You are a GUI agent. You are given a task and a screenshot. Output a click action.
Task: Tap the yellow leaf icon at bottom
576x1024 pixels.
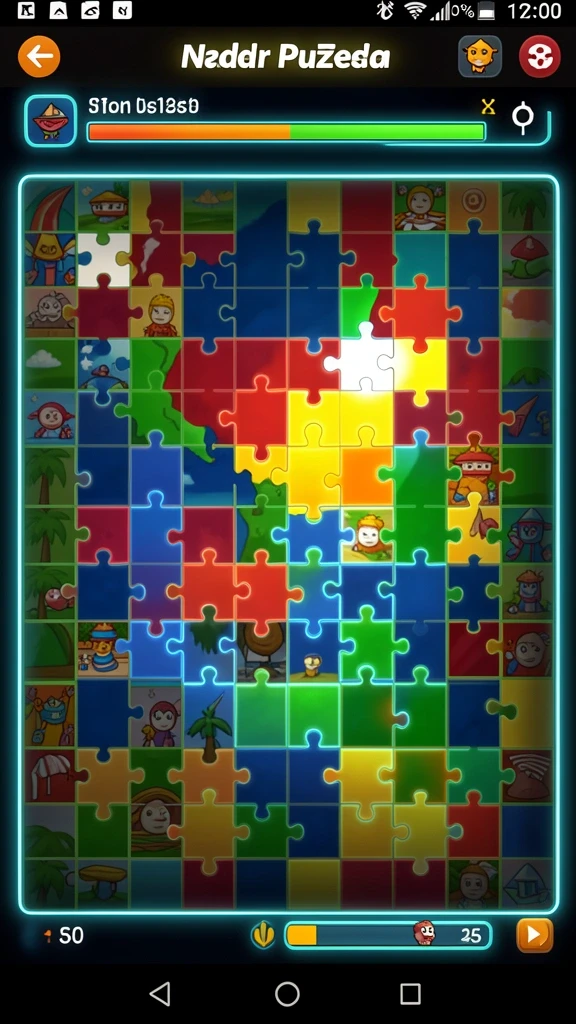(263, 936)
